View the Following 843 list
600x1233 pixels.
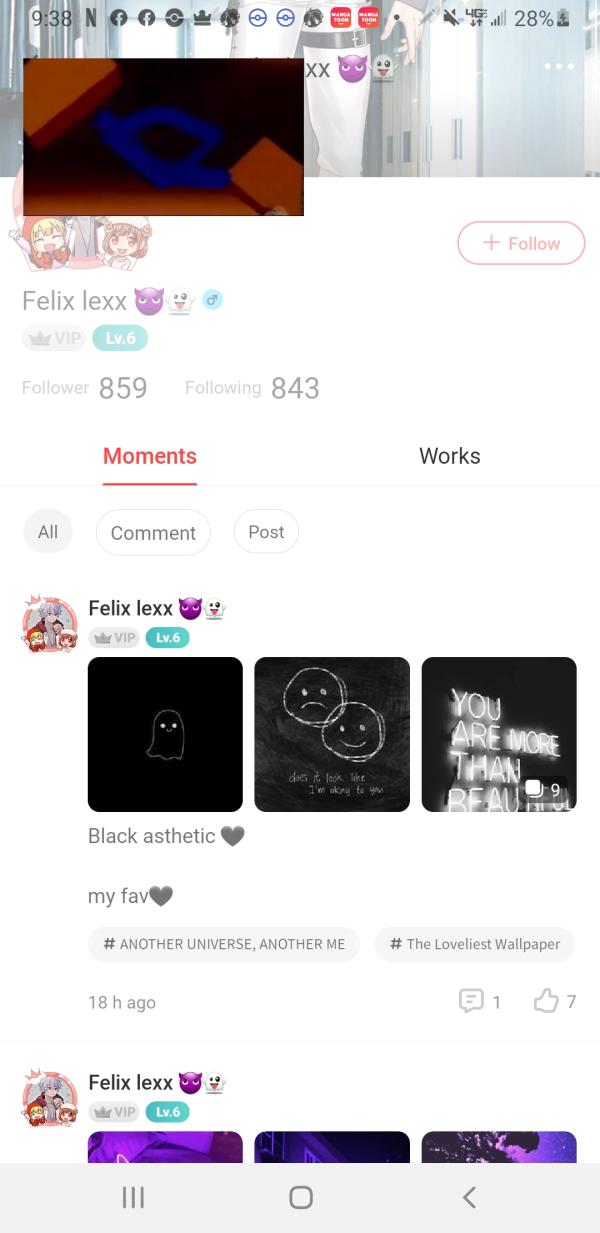coord(252,388)
